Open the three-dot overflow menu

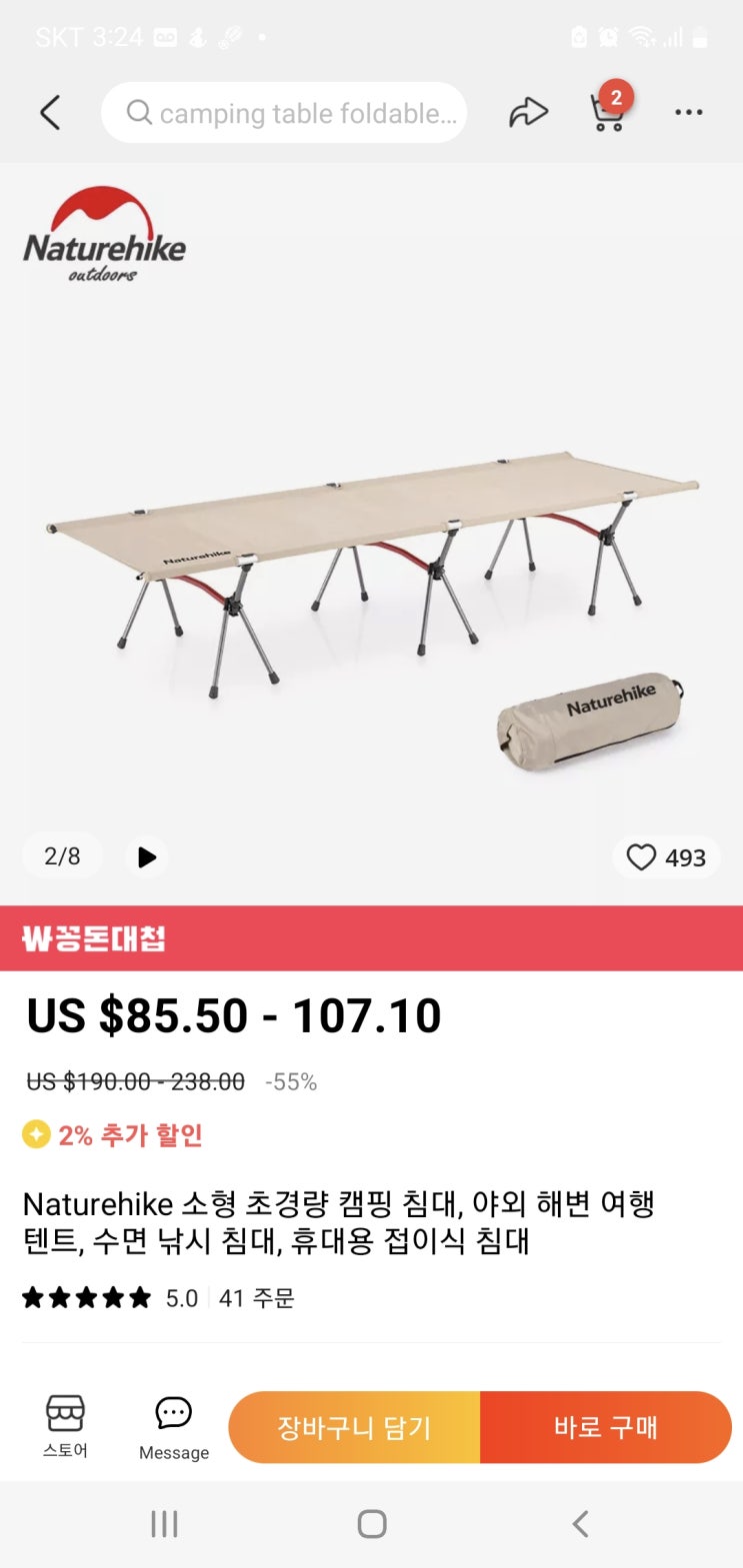(688, 113)
